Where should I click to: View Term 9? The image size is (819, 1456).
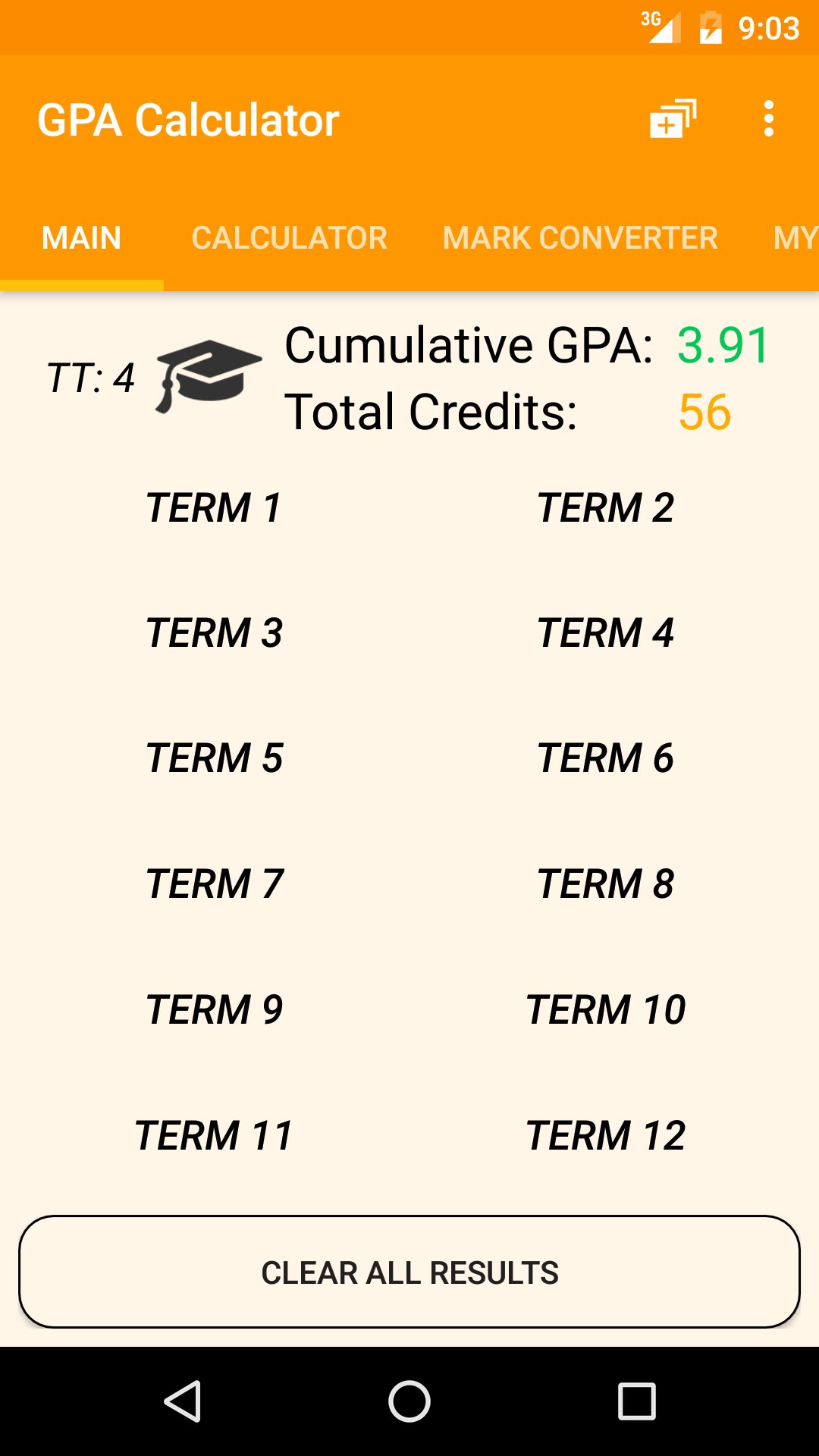pos(214,1009)
